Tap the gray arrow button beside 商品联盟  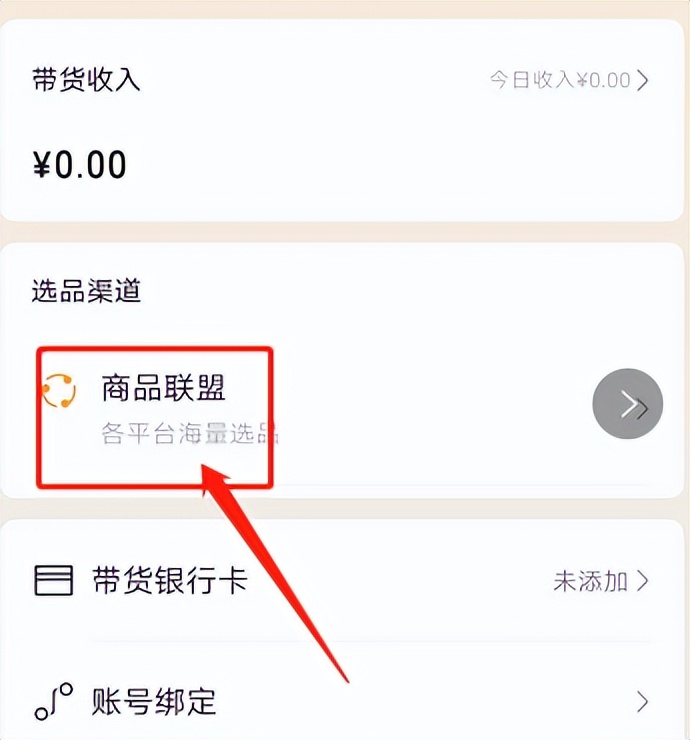click(x=627, y=404)
